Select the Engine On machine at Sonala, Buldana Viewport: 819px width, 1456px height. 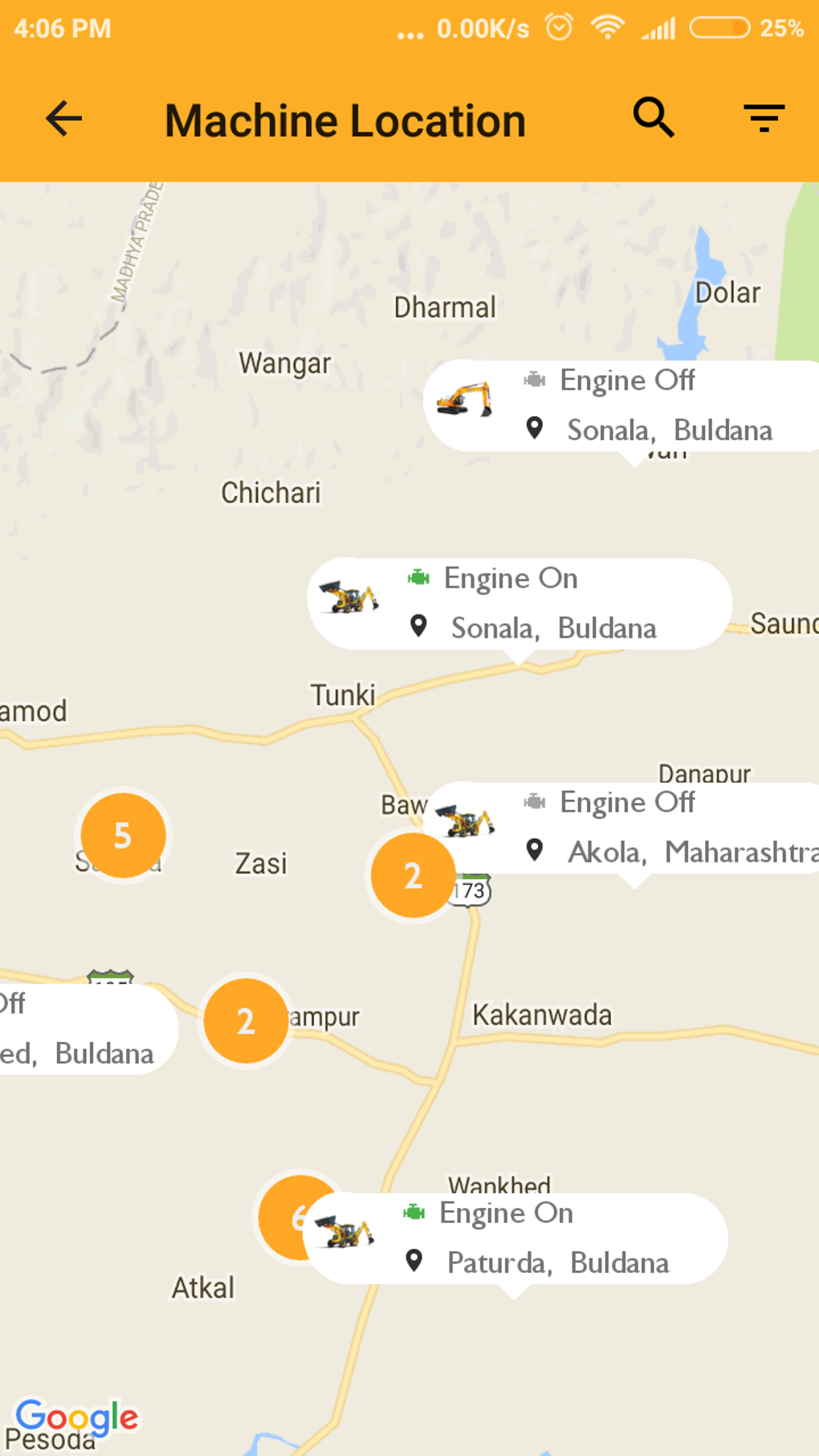click(519, 604)
